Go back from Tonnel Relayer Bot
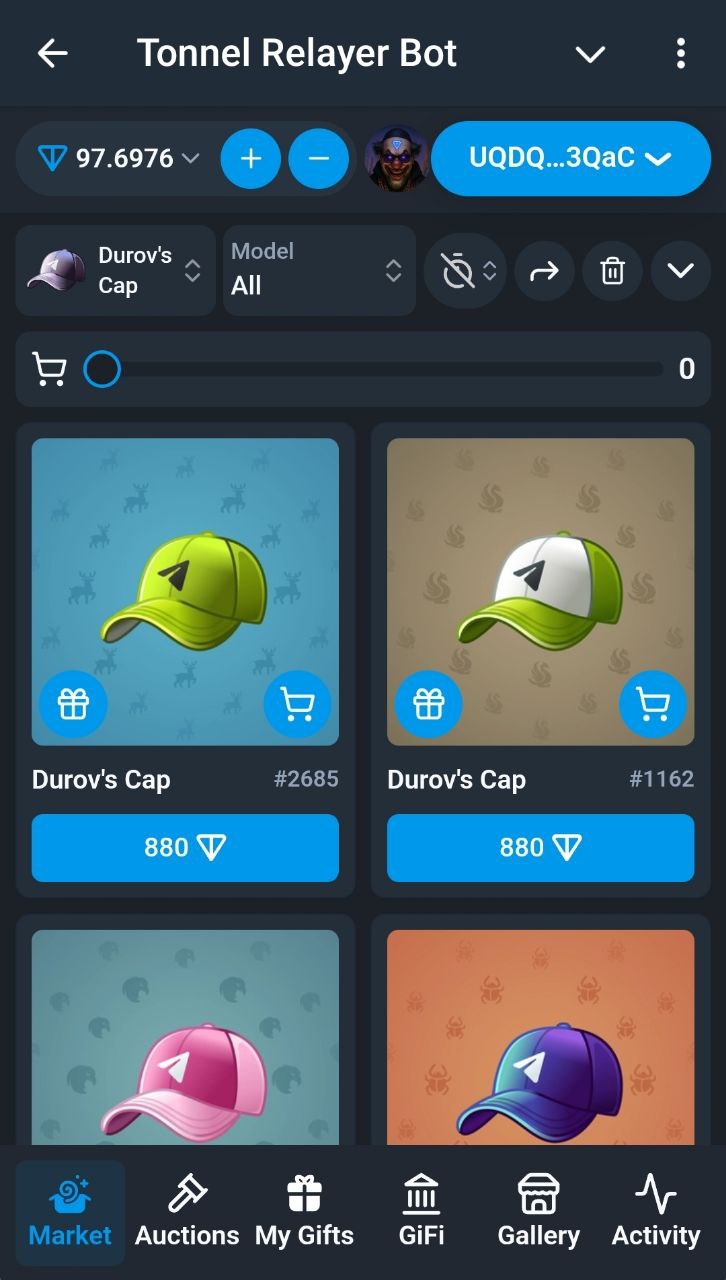Viewport: 726px width, 1280px height. click(x=52, y=54)
